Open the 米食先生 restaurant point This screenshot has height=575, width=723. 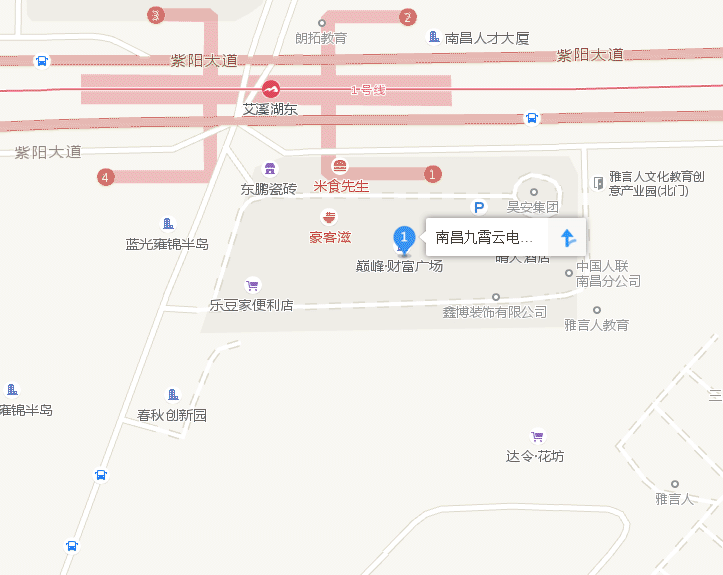[x=340, y=166]
